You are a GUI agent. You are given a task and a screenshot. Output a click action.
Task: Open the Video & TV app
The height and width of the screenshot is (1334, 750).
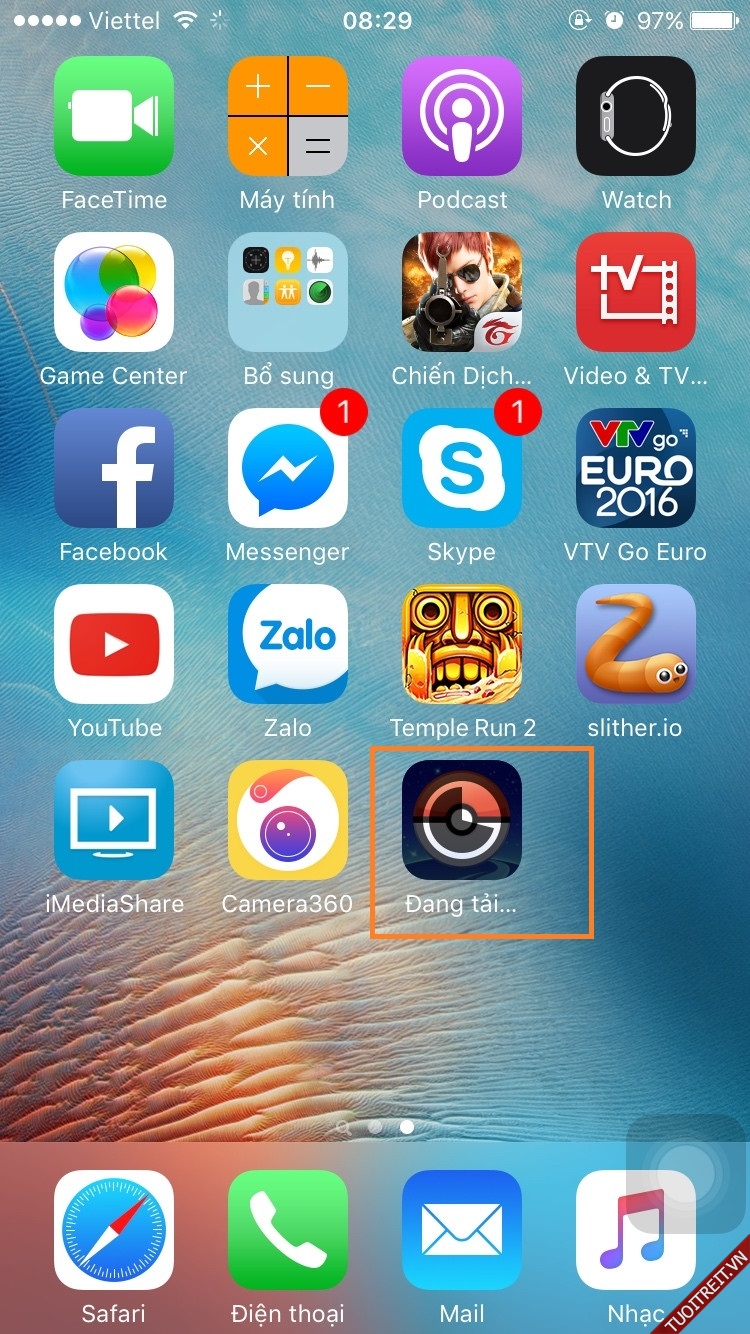636,292
